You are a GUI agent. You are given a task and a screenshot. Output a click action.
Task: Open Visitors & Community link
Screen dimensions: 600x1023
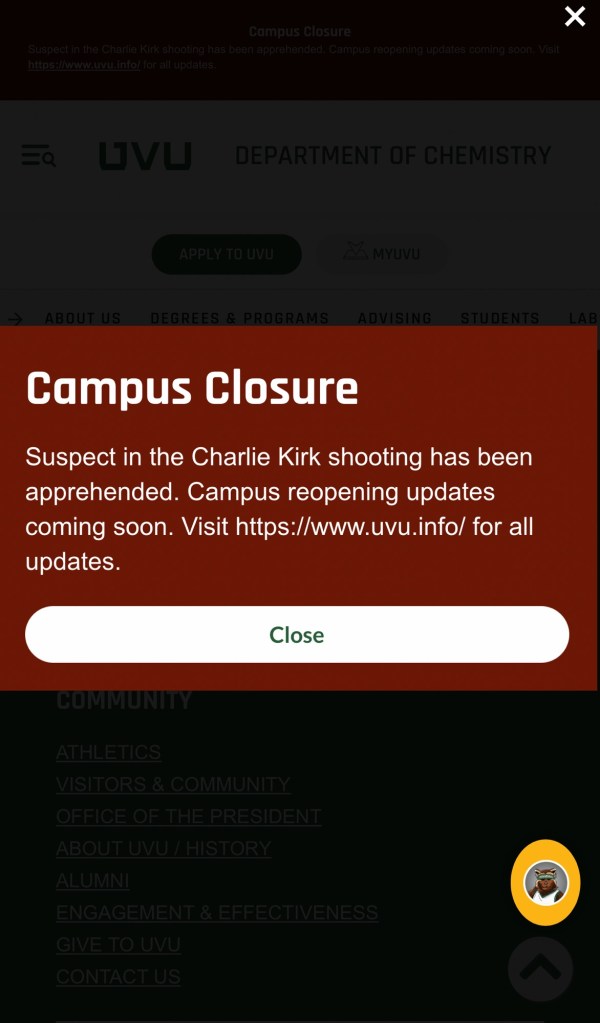coord(173,784)
